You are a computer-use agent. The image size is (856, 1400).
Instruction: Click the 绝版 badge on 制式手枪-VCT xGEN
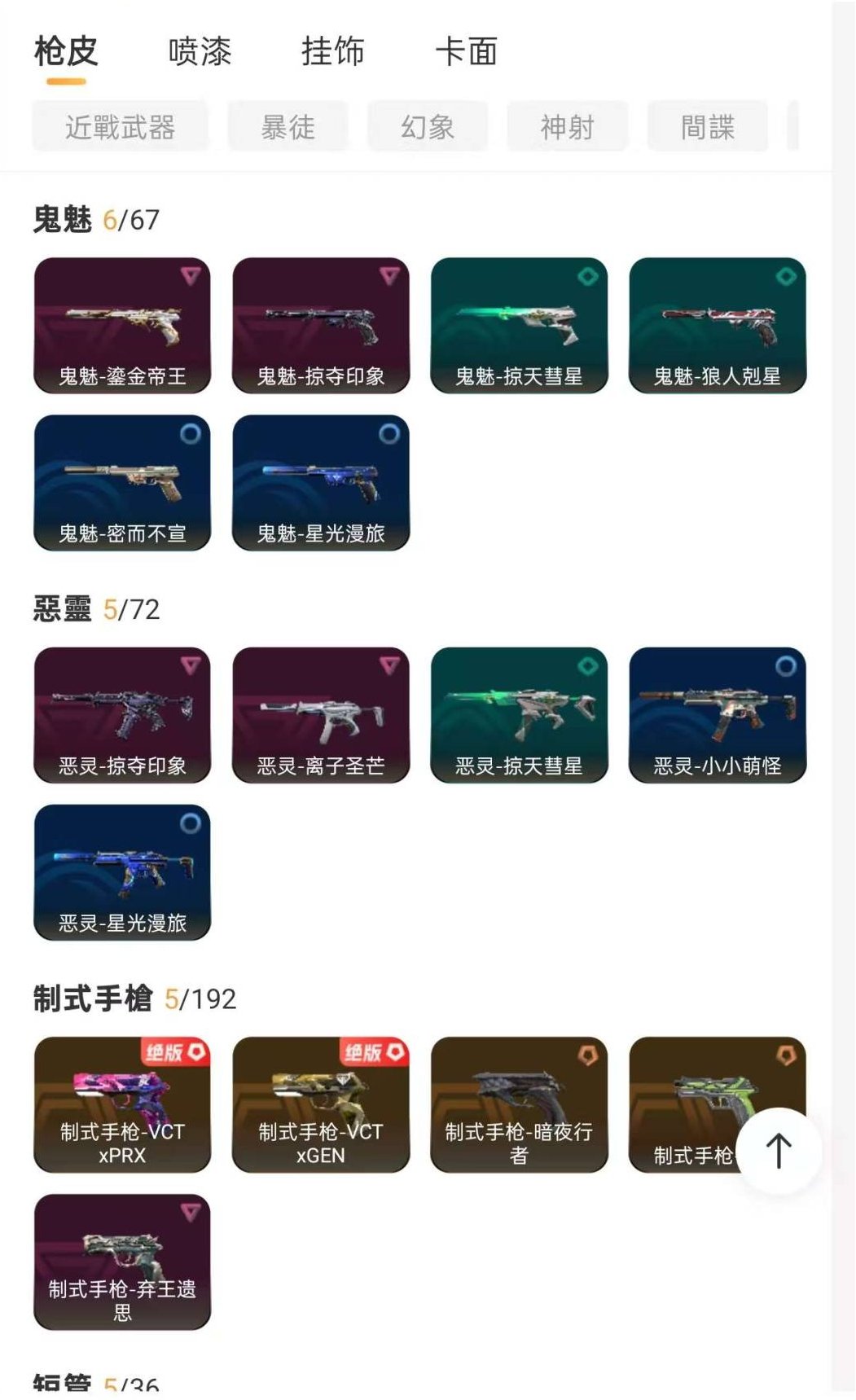click(375, 1051)
